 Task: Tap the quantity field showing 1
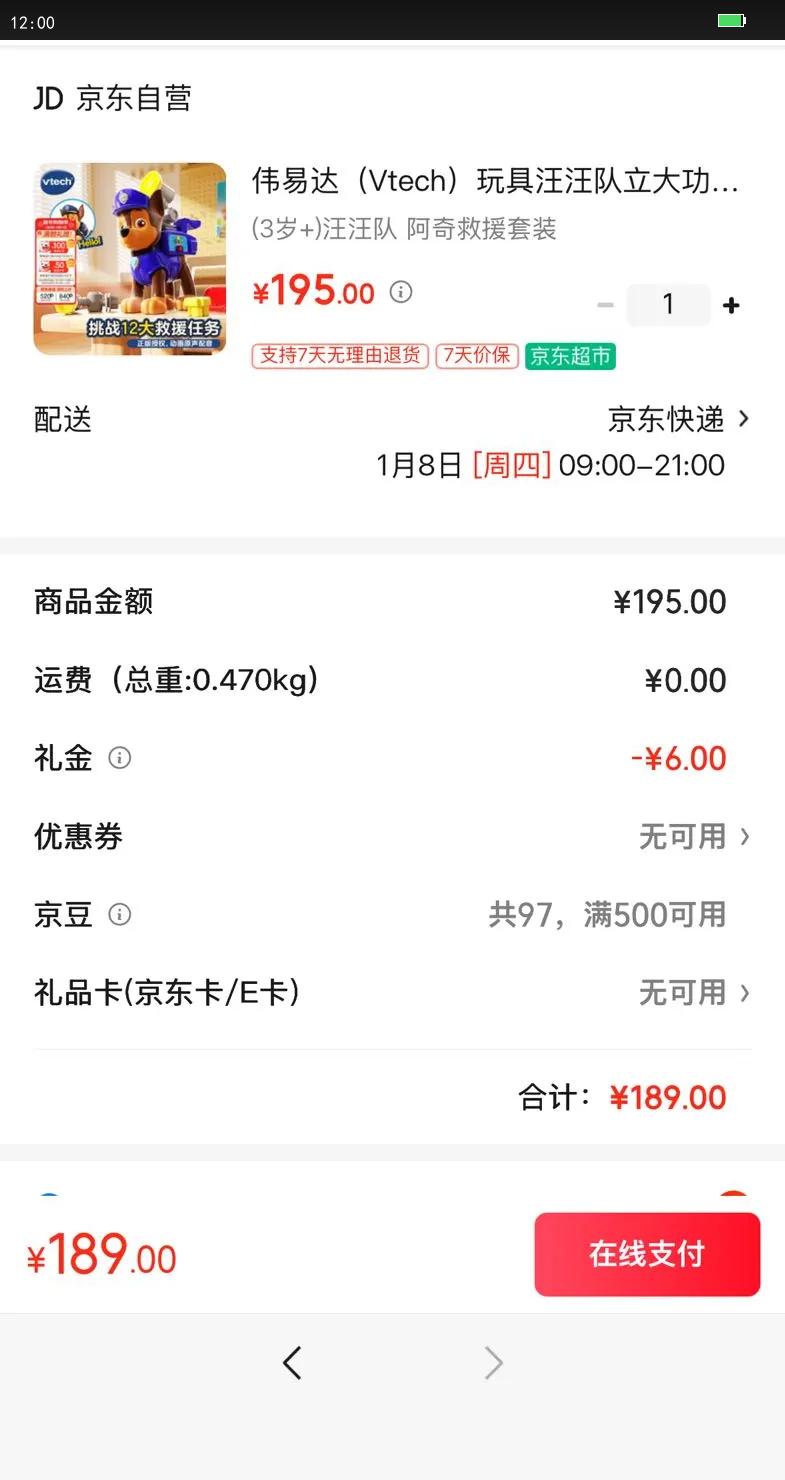(668, 305)
